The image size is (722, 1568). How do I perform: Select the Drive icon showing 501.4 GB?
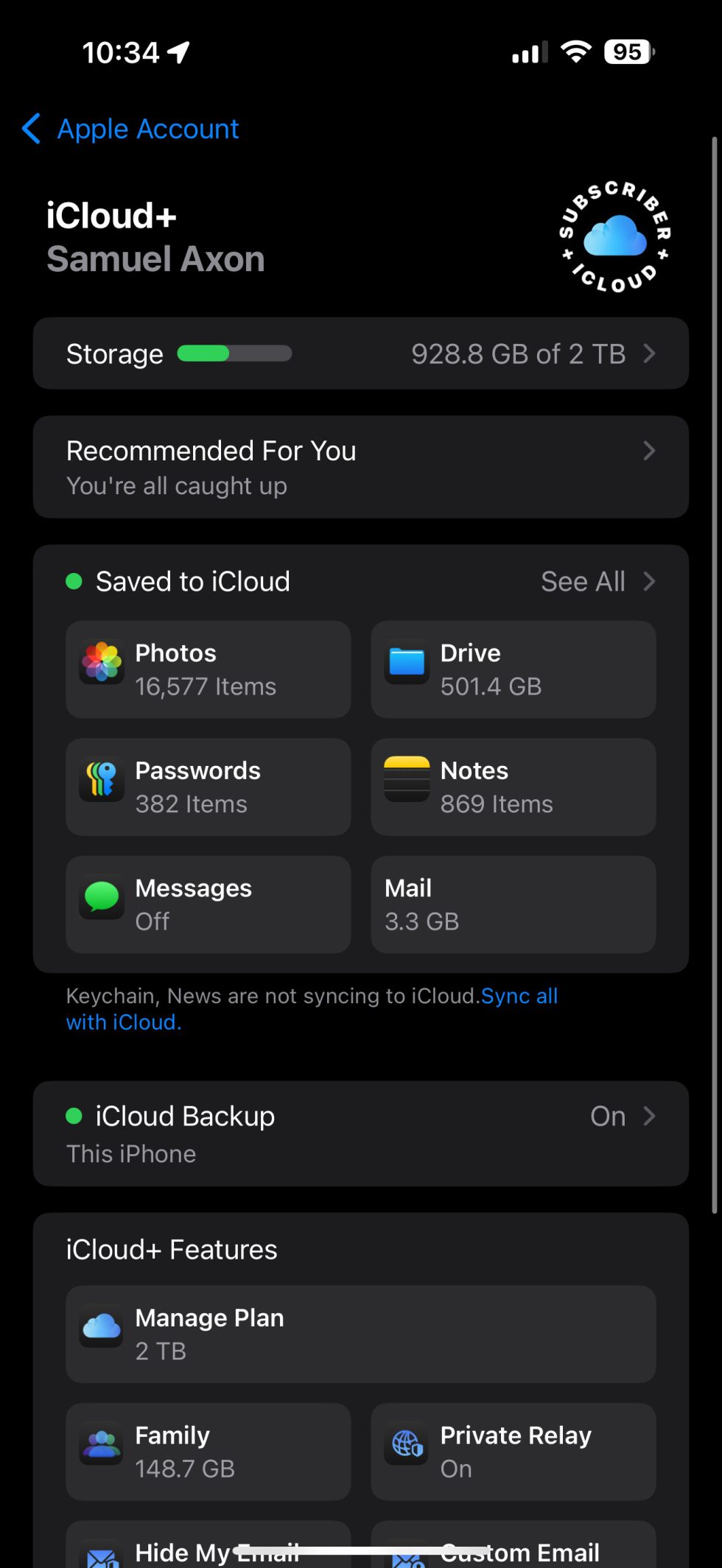pyautogui.click(x=407, y=661)
